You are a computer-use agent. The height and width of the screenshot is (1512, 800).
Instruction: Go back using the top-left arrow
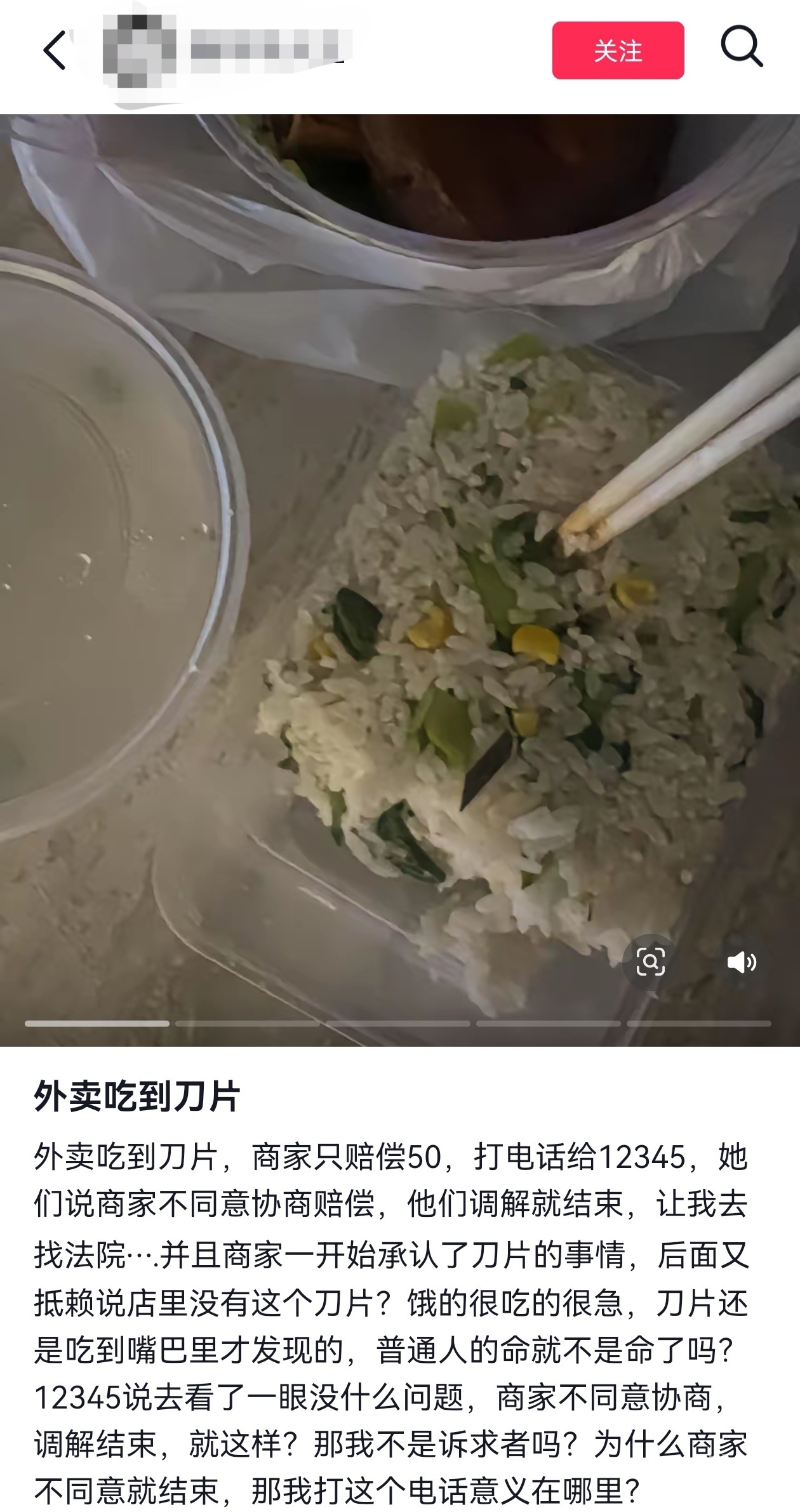coord(55,50)
